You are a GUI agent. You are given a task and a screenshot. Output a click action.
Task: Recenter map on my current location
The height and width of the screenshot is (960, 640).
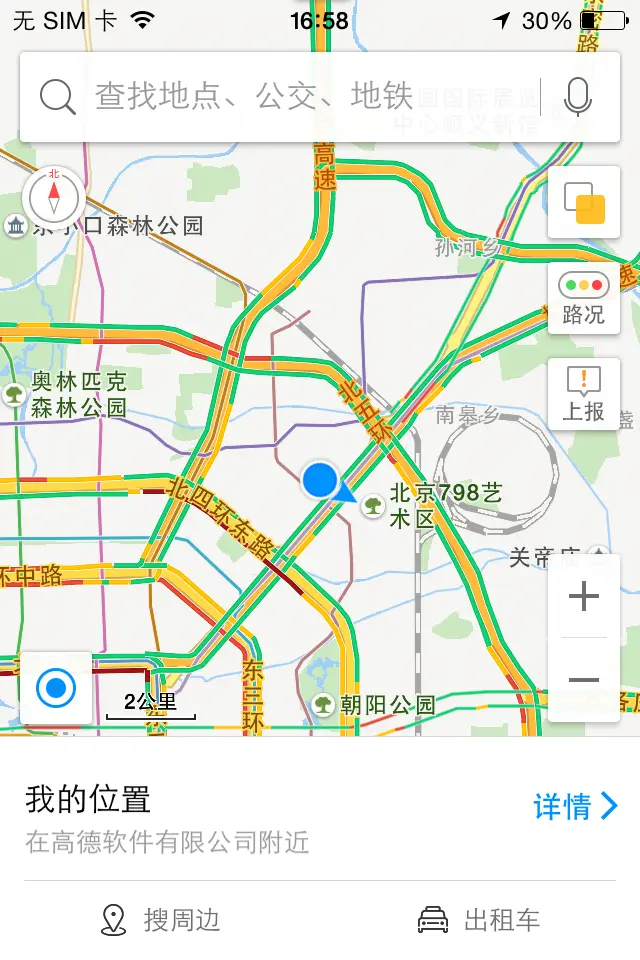pos(56,688)
